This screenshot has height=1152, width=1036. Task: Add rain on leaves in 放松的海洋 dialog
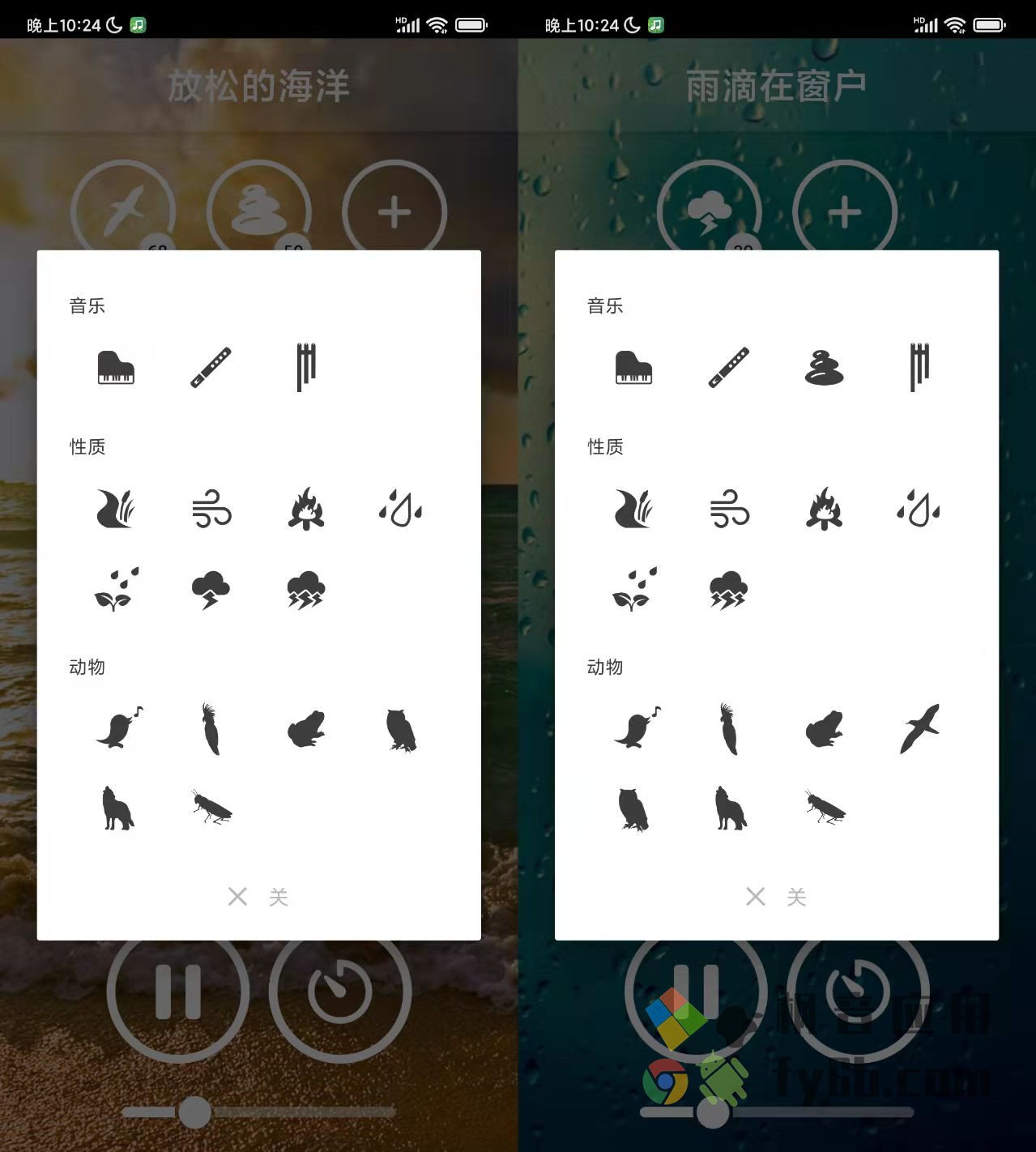point(116,590)
